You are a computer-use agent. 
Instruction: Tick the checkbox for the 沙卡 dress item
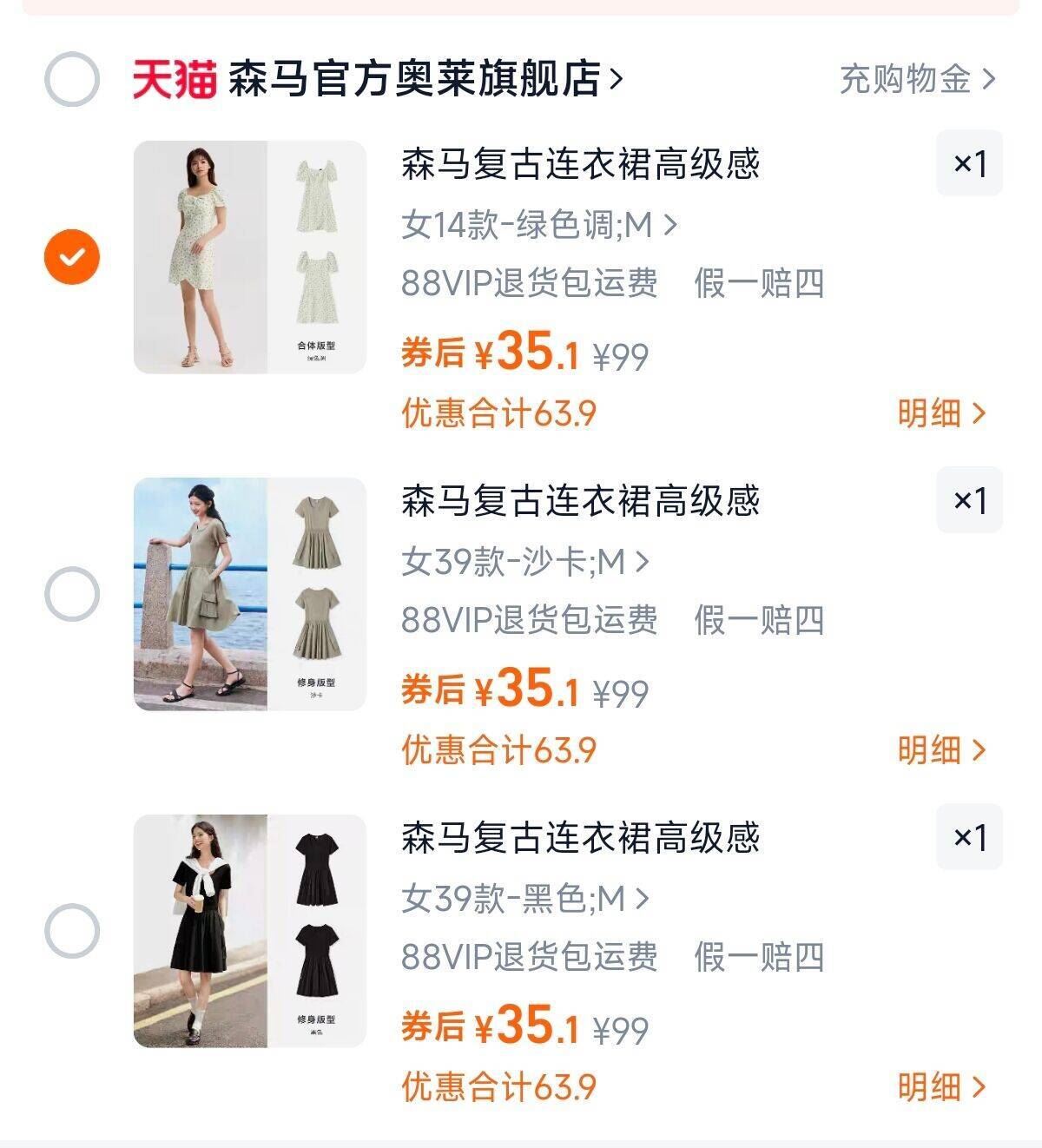point(72,592)
